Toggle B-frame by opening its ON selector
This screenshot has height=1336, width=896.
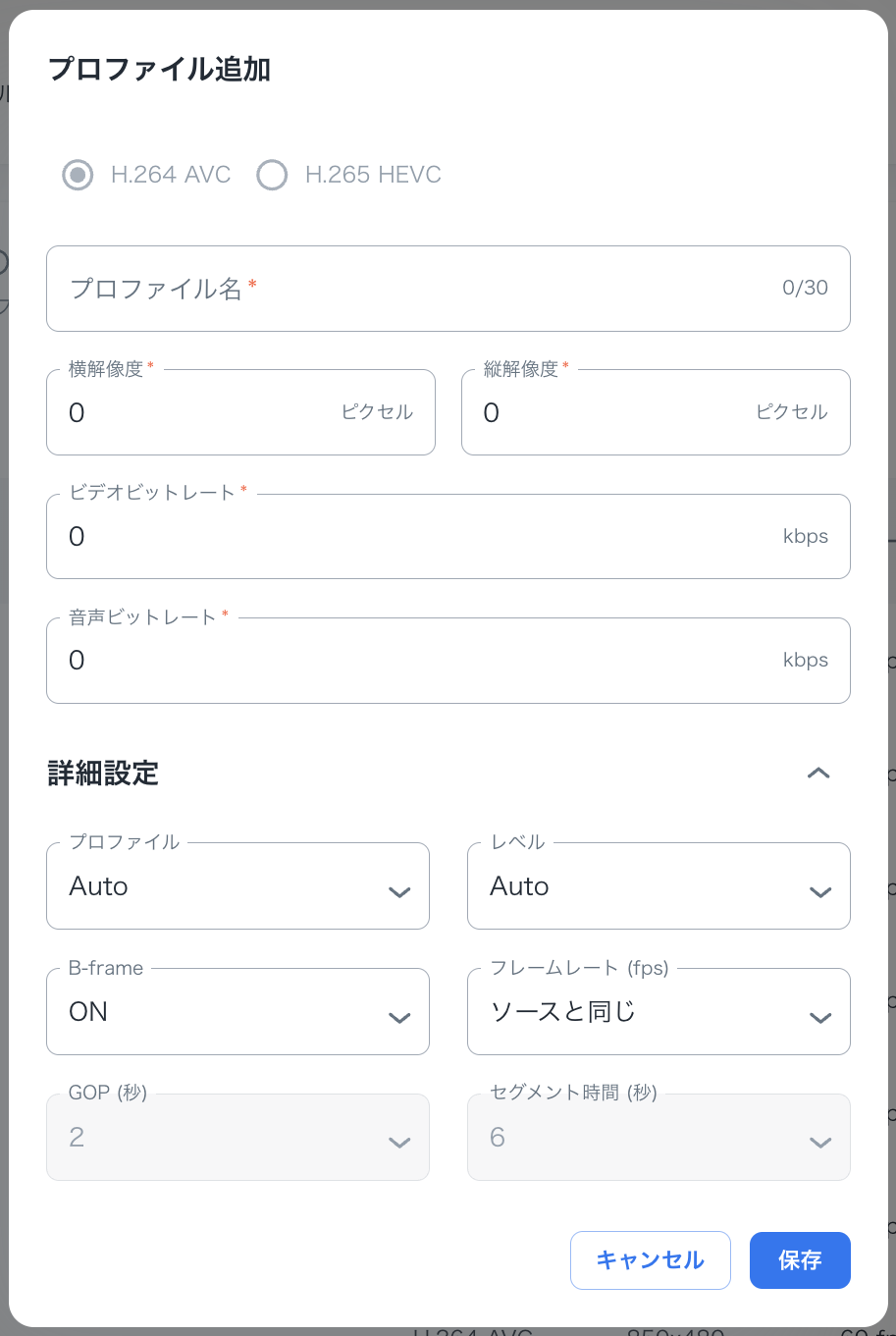click(x=237, y=1011)
